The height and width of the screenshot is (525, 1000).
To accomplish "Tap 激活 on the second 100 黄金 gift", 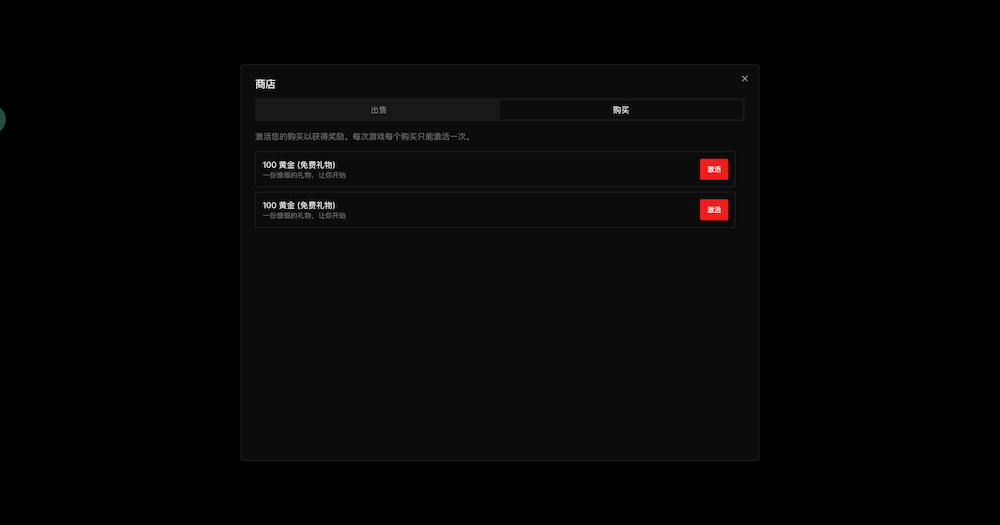I will pos(713,210).
